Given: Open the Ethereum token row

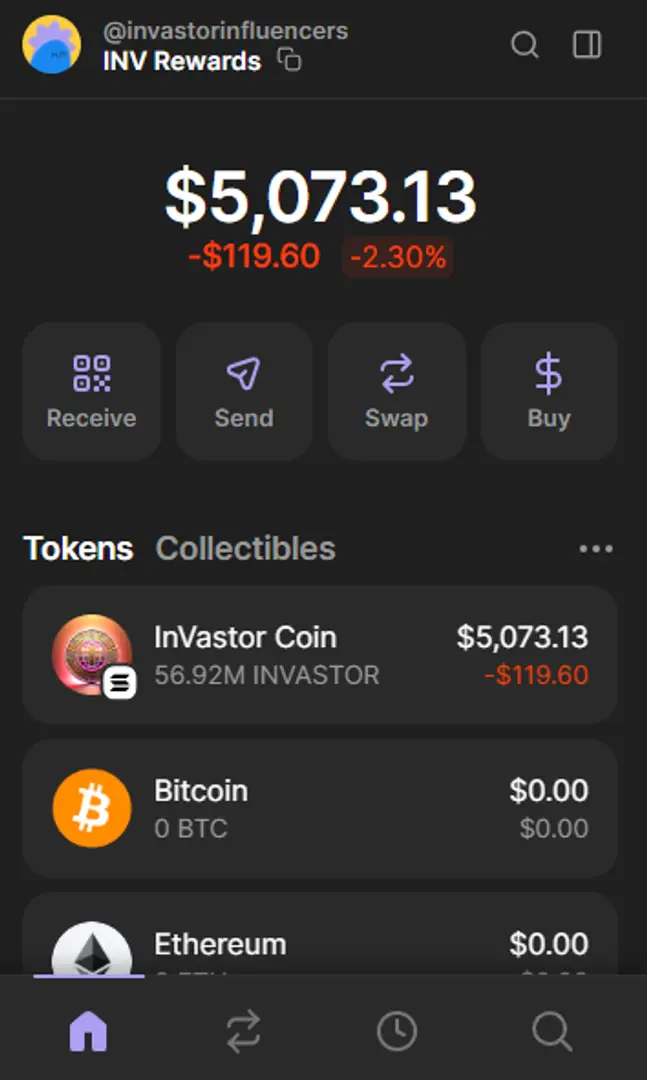Looking at the screenshot, I should 320,945.
